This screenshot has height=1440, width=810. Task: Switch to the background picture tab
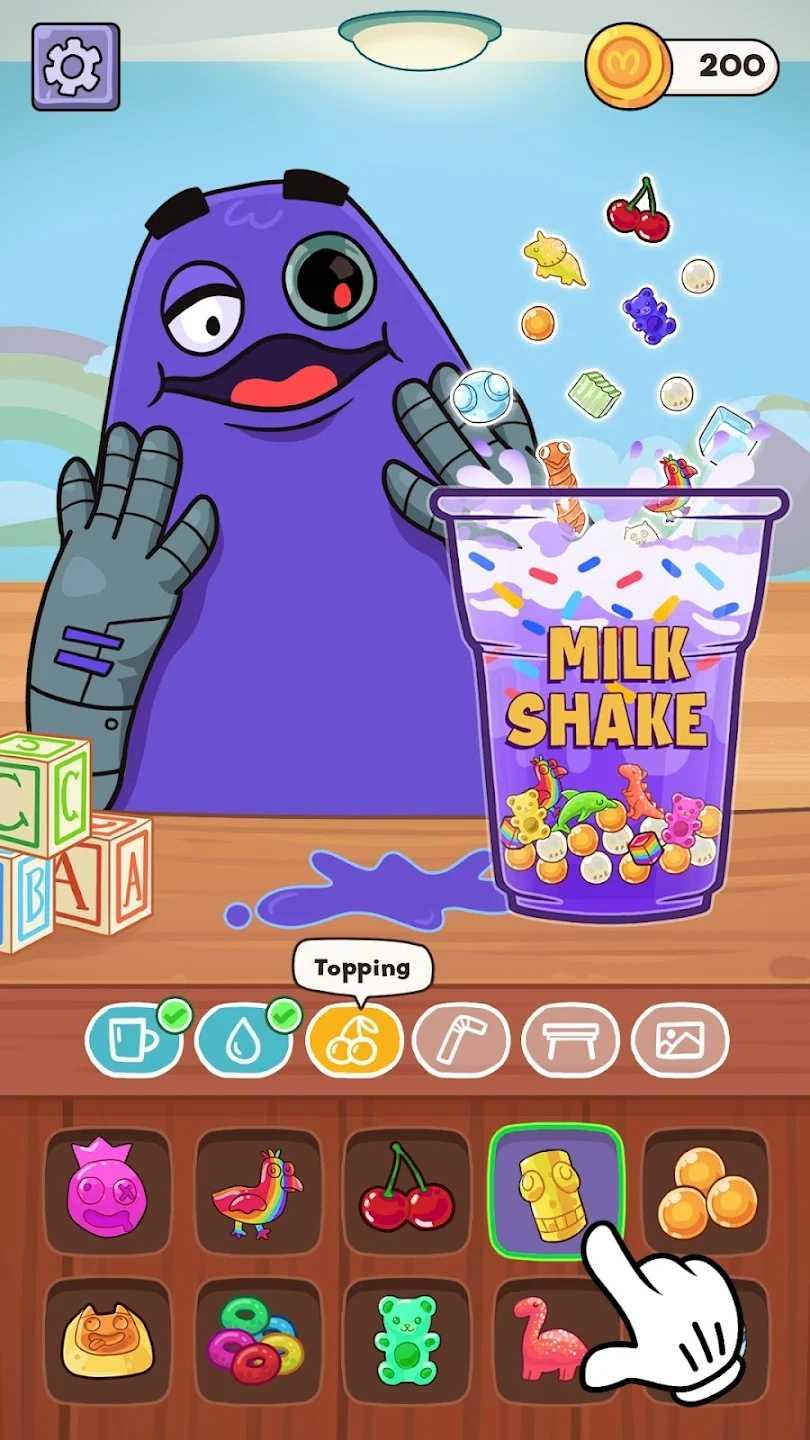pos(680,1040)
